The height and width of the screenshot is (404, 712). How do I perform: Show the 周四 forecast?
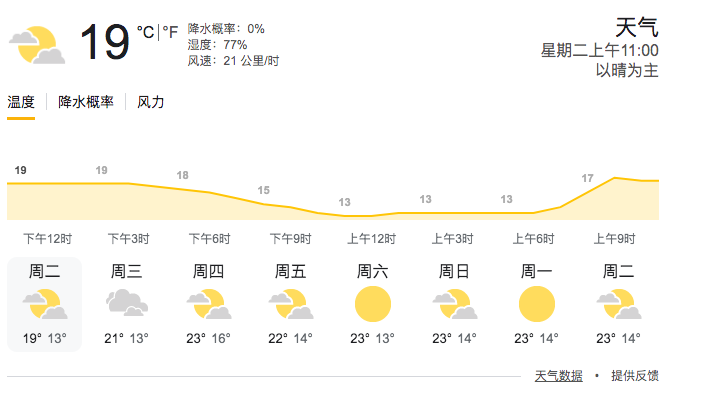(208, 304)
